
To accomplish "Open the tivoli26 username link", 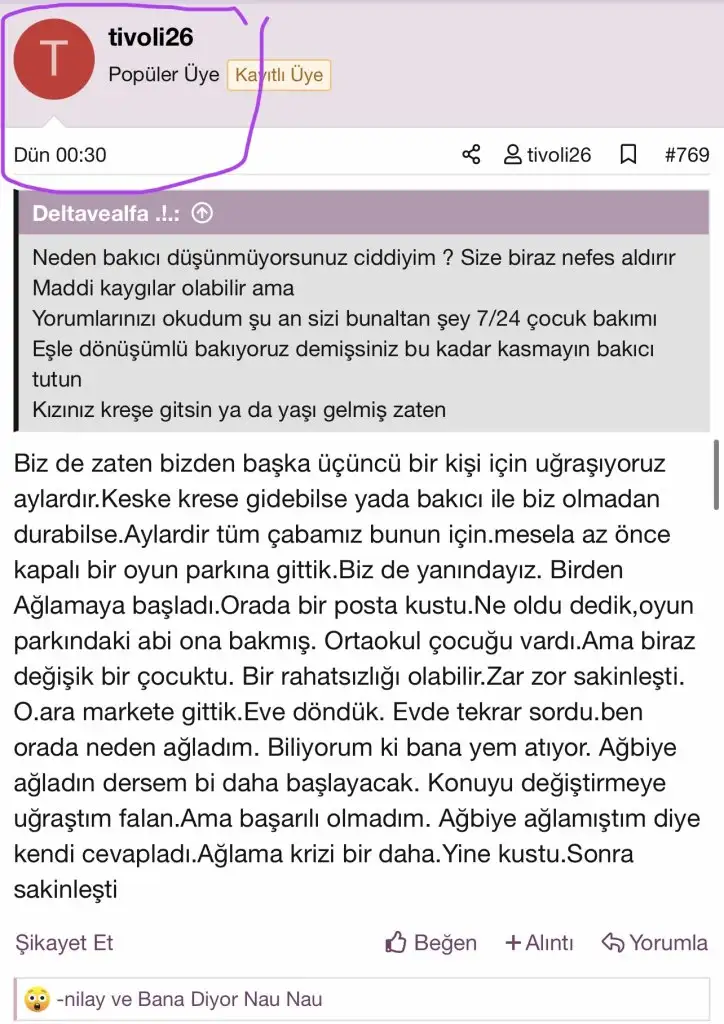I will pyautogui.click(x=150, y=38).
